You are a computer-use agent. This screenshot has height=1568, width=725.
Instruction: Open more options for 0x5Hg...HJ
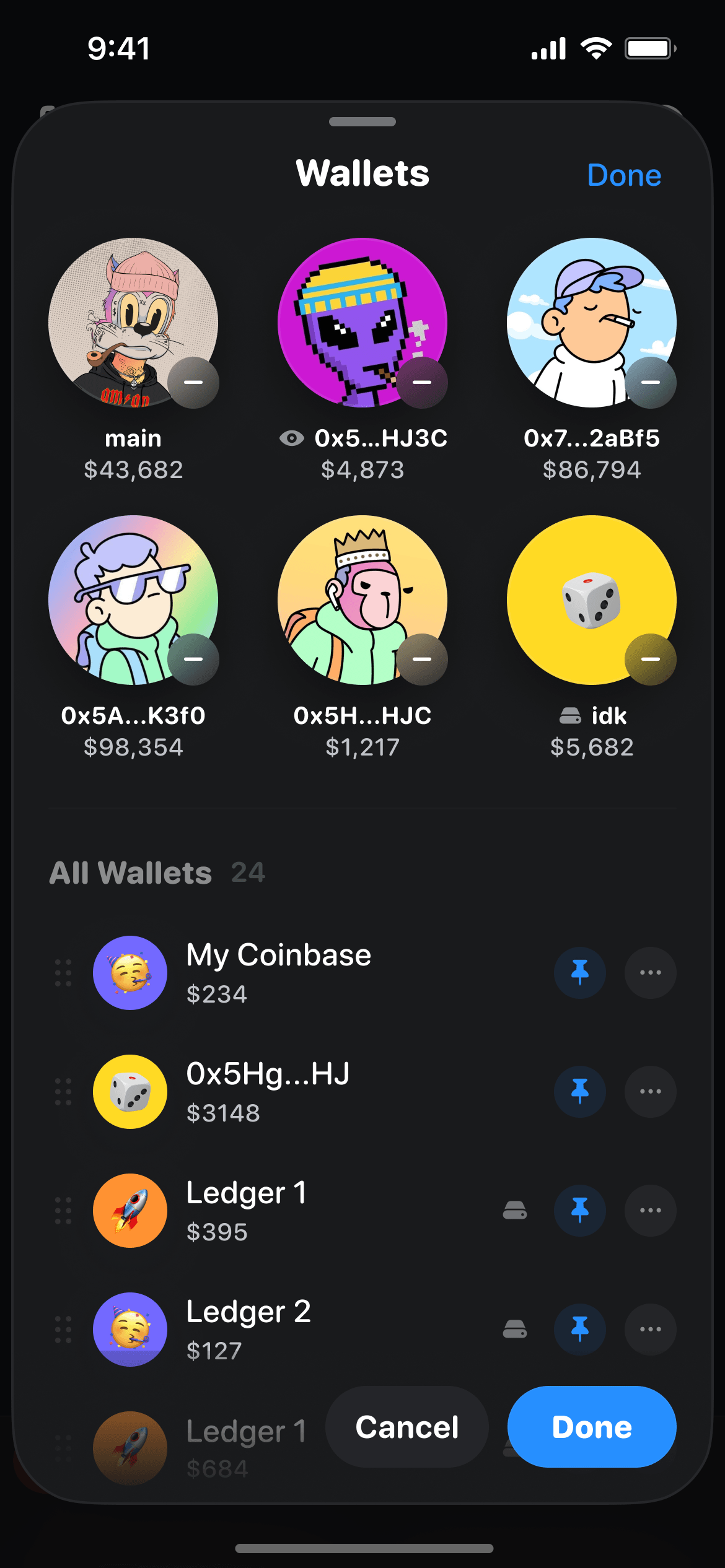650,1091
